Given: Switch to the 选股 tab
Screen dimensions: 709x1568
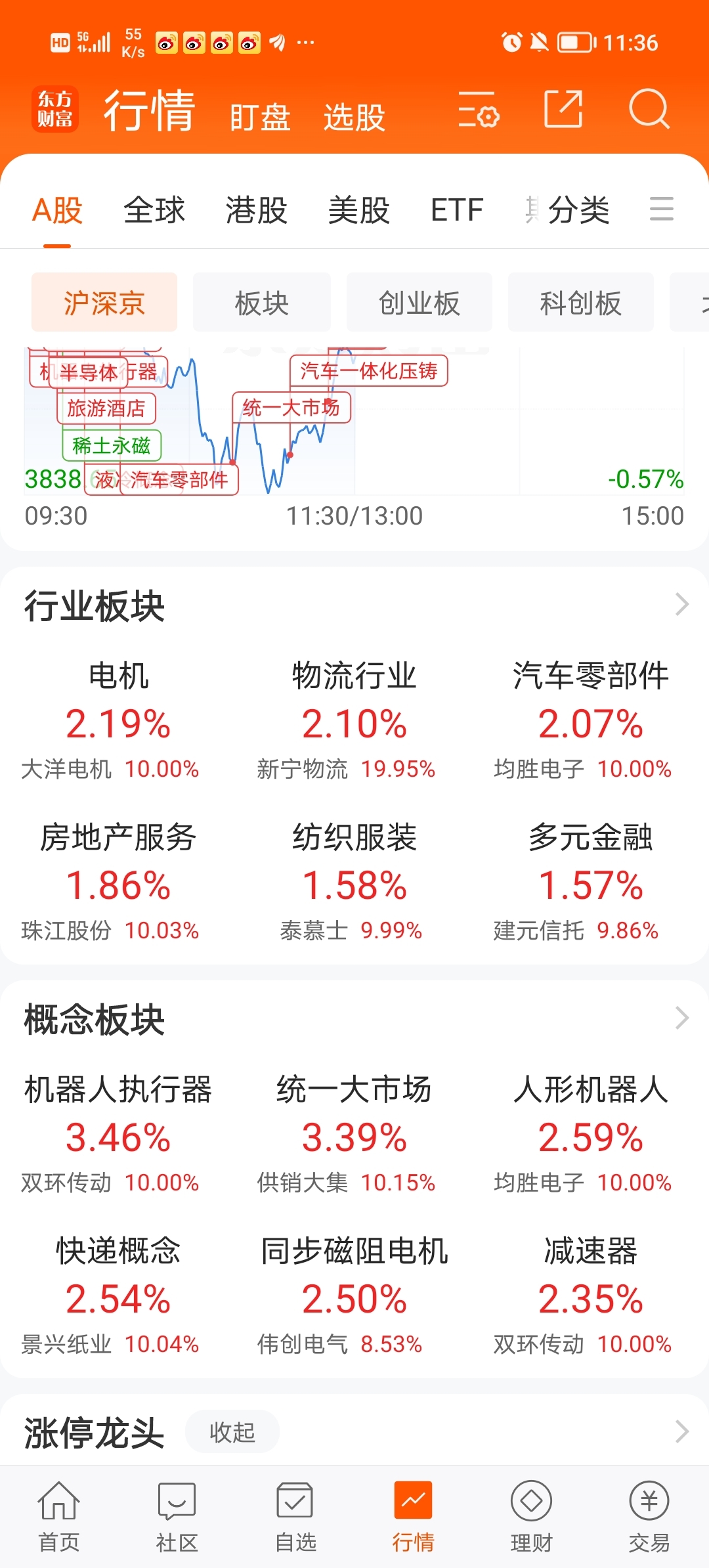Looking at the screenshot, I should pyautogui.click(x=354, y=118).
